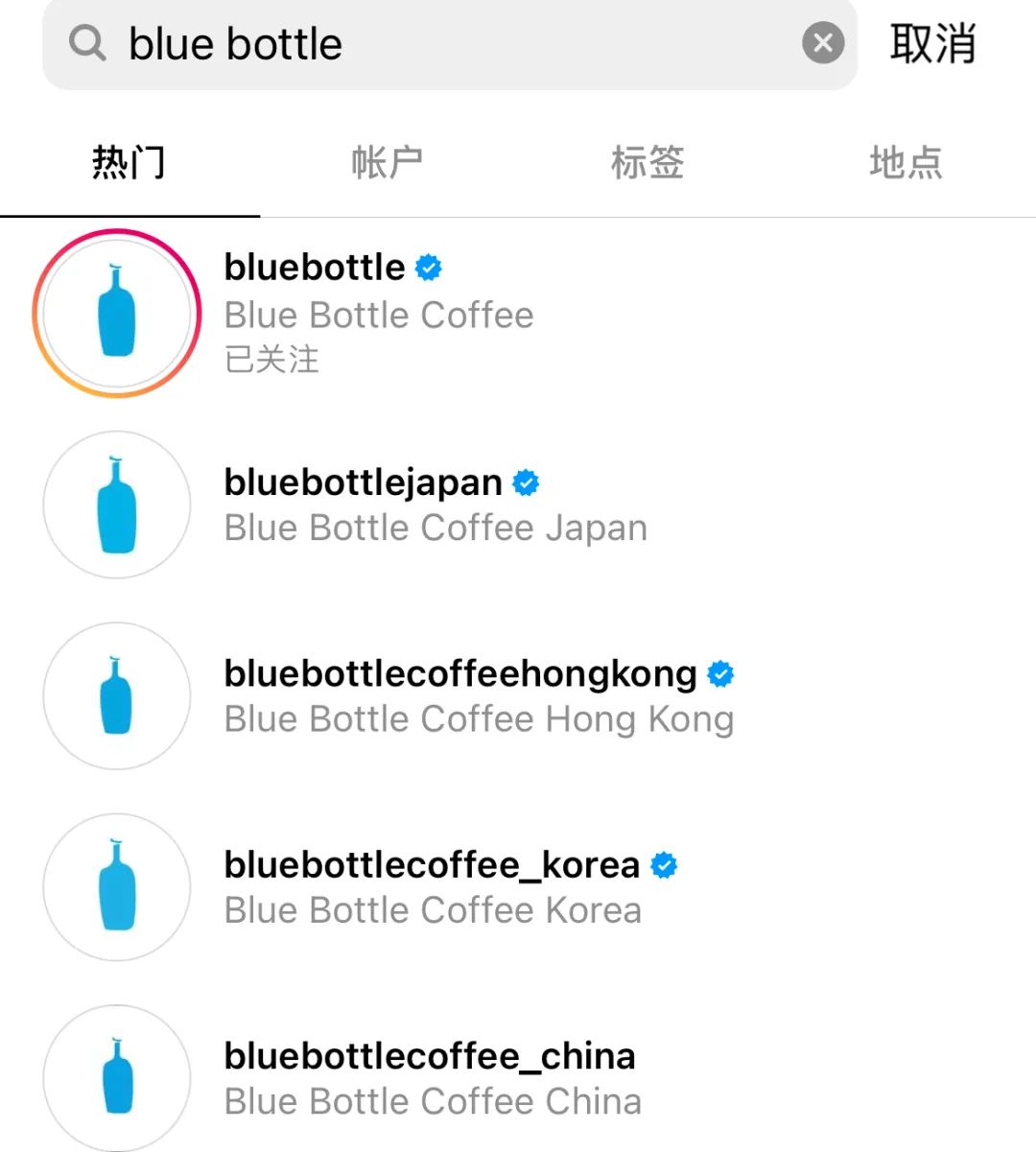This screenshot has width=1036, height=1152.
Task: Clear the search text with the X icon
Action: (823, 43)
